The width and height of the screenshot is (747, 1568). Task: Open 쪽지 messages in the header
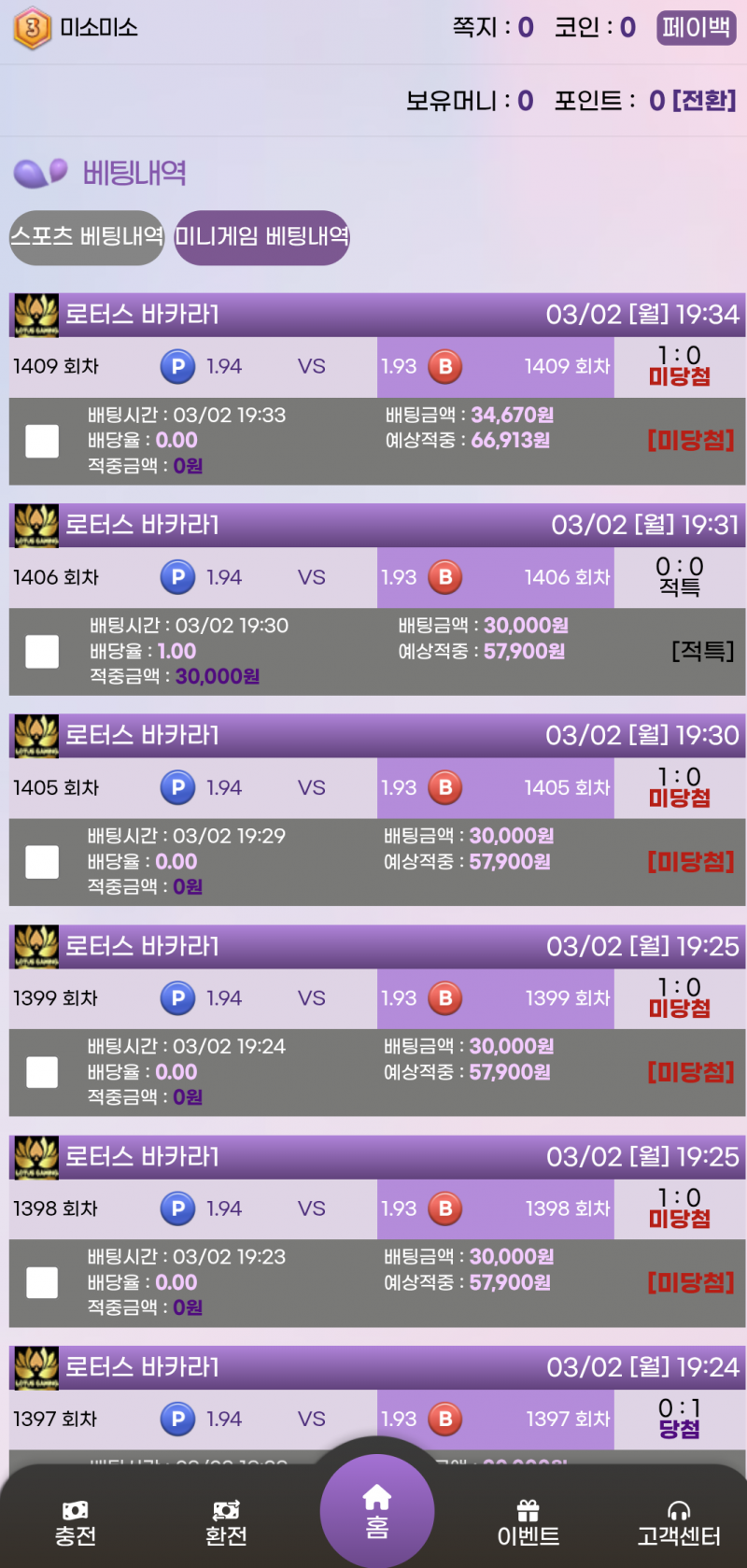click(x=492, y=28)
